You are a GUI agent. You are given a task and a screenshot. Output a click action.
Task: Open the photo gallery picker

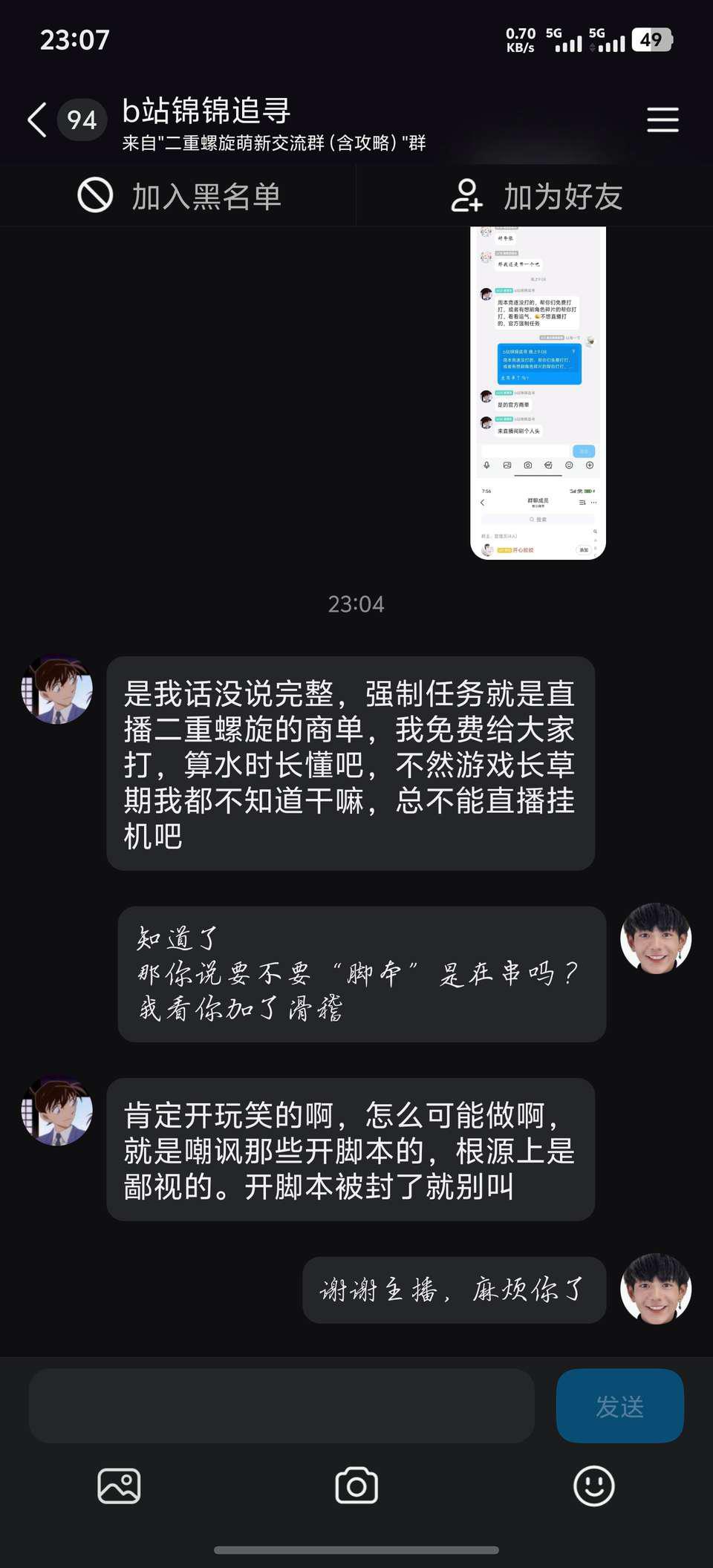click(x=119, y=1486)
